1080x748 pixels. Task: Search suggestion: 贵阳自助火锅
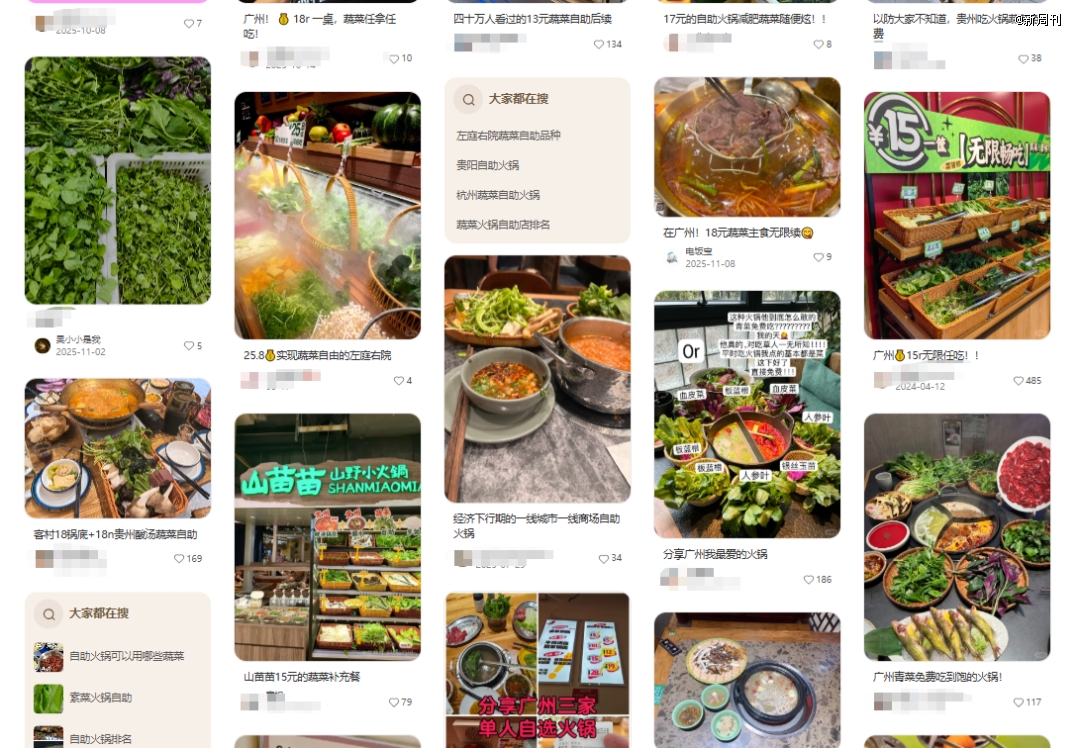[x=488, y=165]
